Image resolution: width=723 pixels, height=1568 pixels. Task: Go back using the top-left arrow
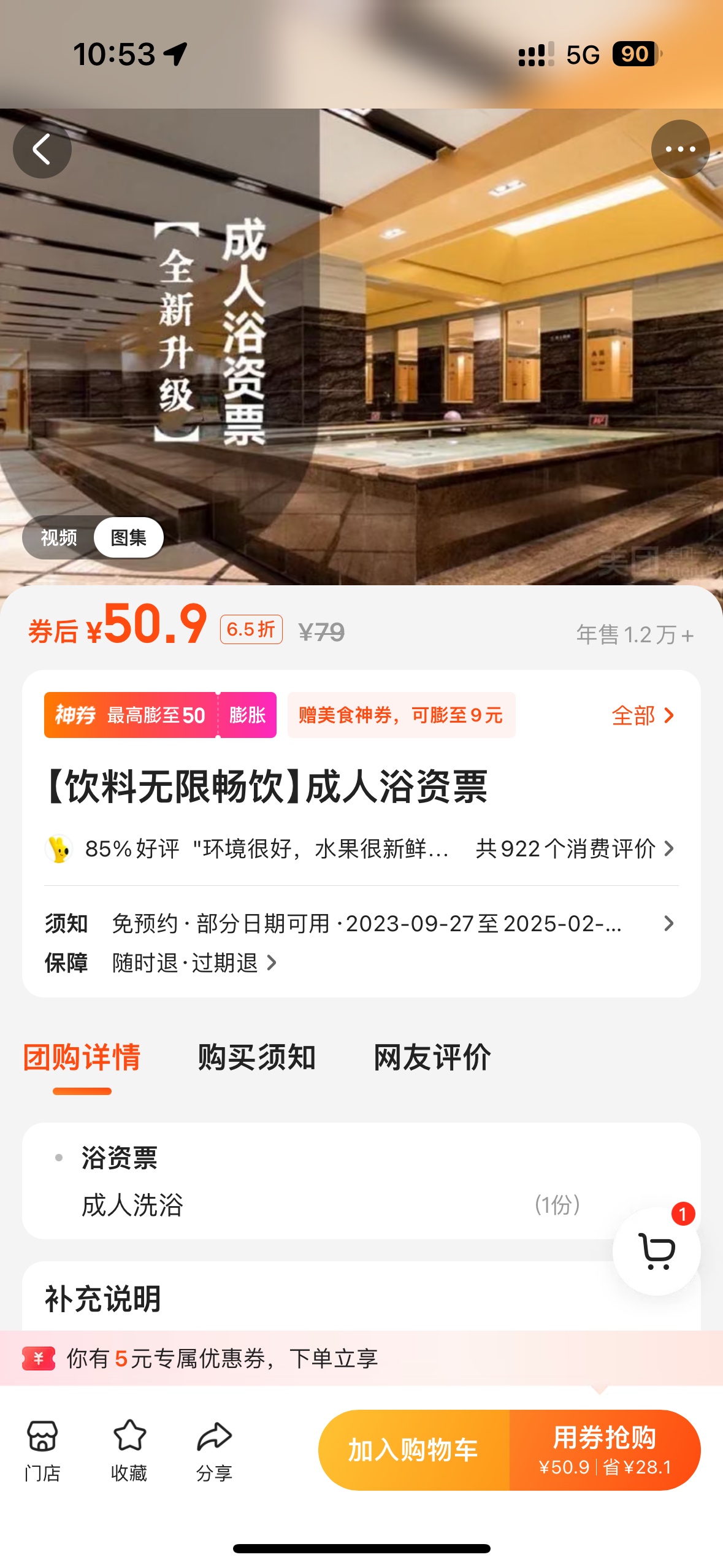(42, 149)
